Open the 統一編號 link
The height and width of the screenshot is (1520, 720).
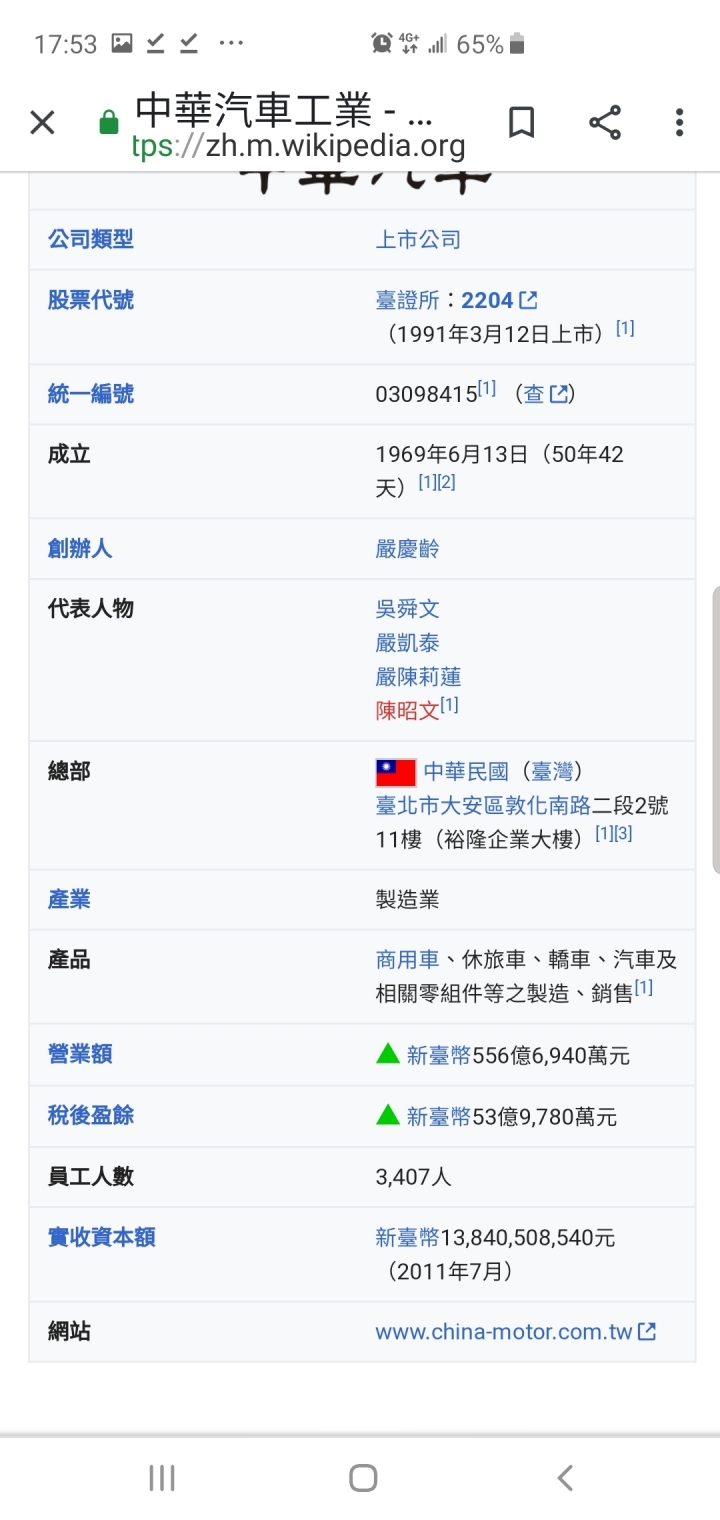[x=91, y=394]
